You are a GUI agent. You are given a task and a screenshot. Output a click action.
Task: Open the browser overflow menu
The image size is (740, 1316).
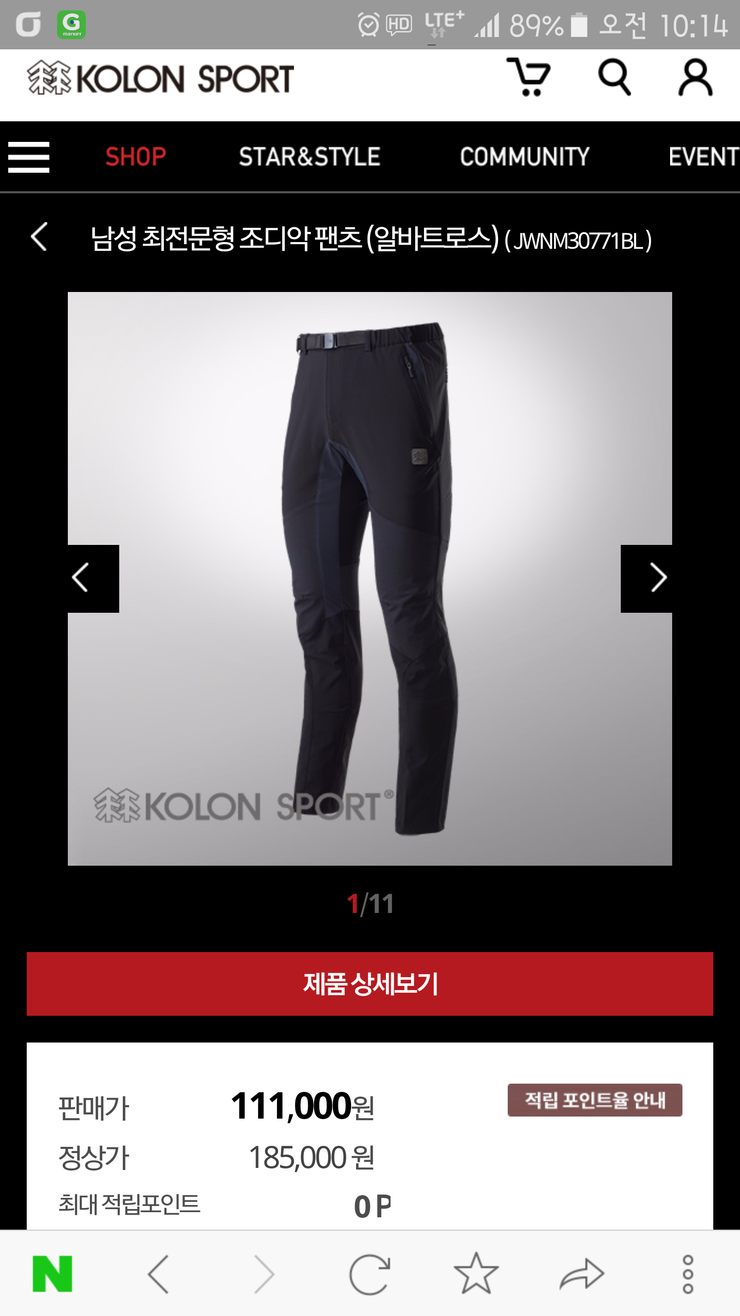point(688,1274)
